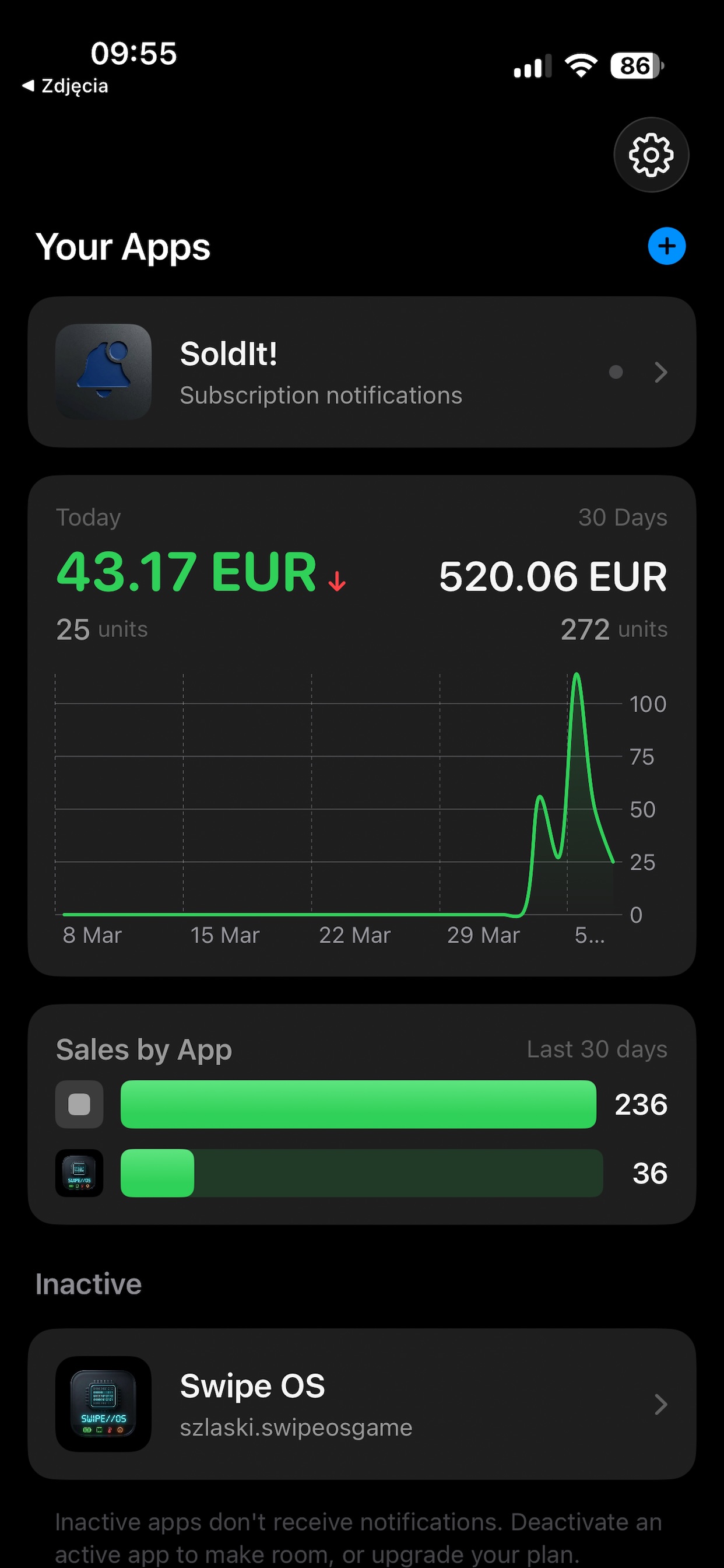Tap the status dot next to SoldIt!

[x=616, y=373]
